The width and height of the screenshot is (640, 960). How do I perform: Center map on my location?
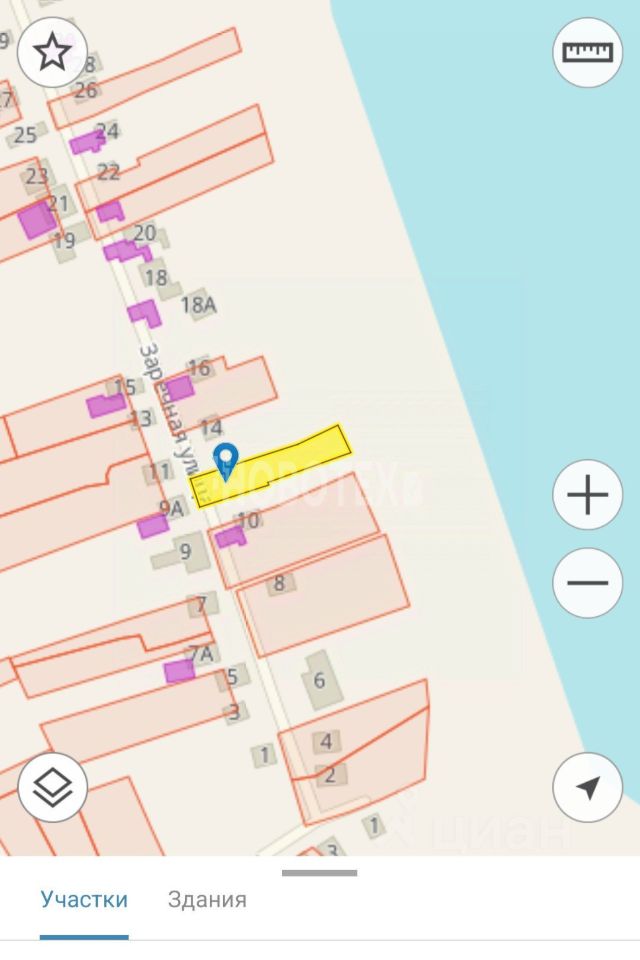[587, 788]
